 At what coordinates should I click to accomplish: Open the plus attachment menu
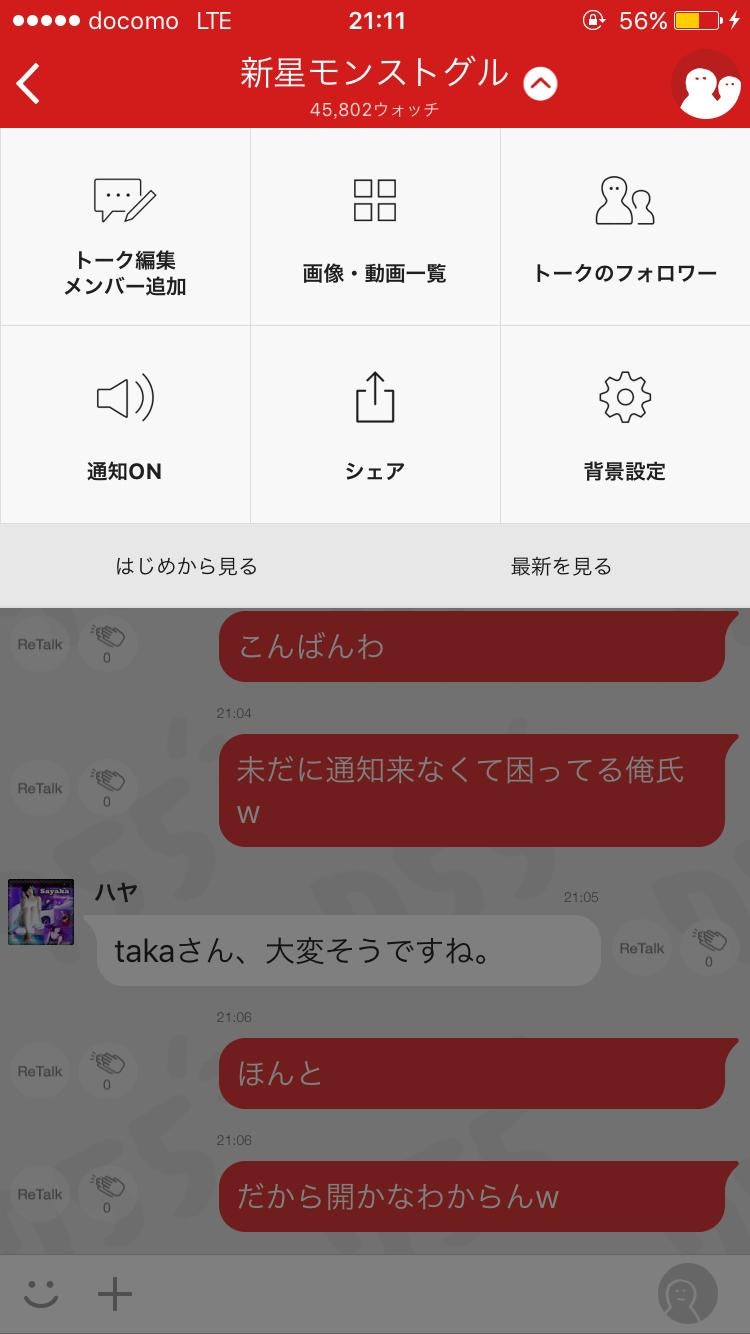[114, 1292]
